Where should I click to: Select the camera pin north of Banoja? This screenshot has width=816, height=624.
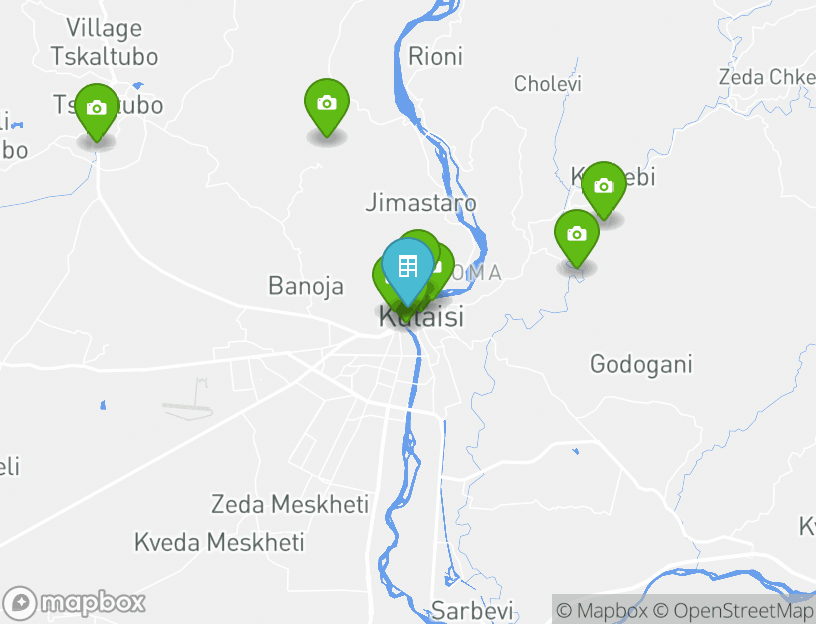pyautogui.click(x=326, y=103)
